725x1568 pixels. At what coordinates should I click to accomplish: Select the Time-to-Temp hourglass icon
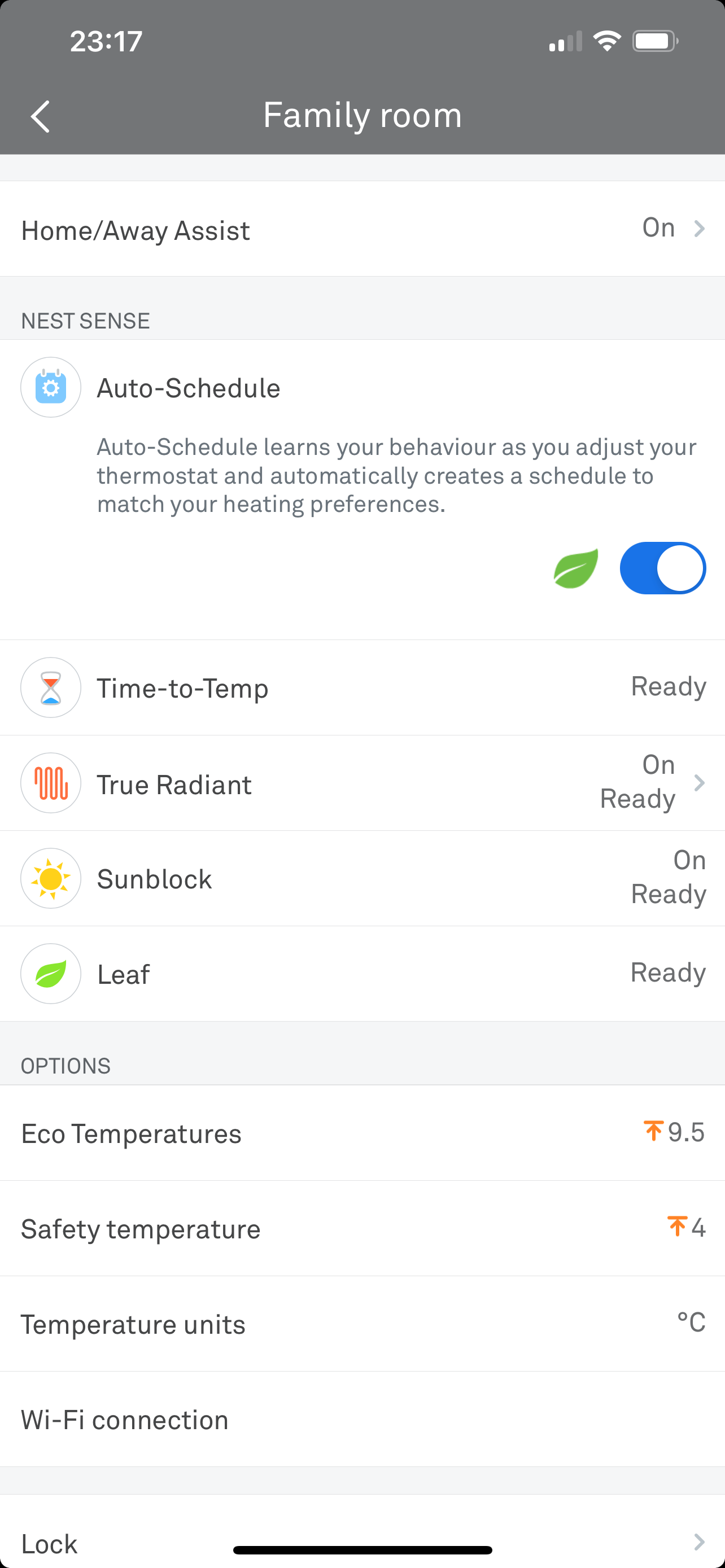tap(50, 687)
